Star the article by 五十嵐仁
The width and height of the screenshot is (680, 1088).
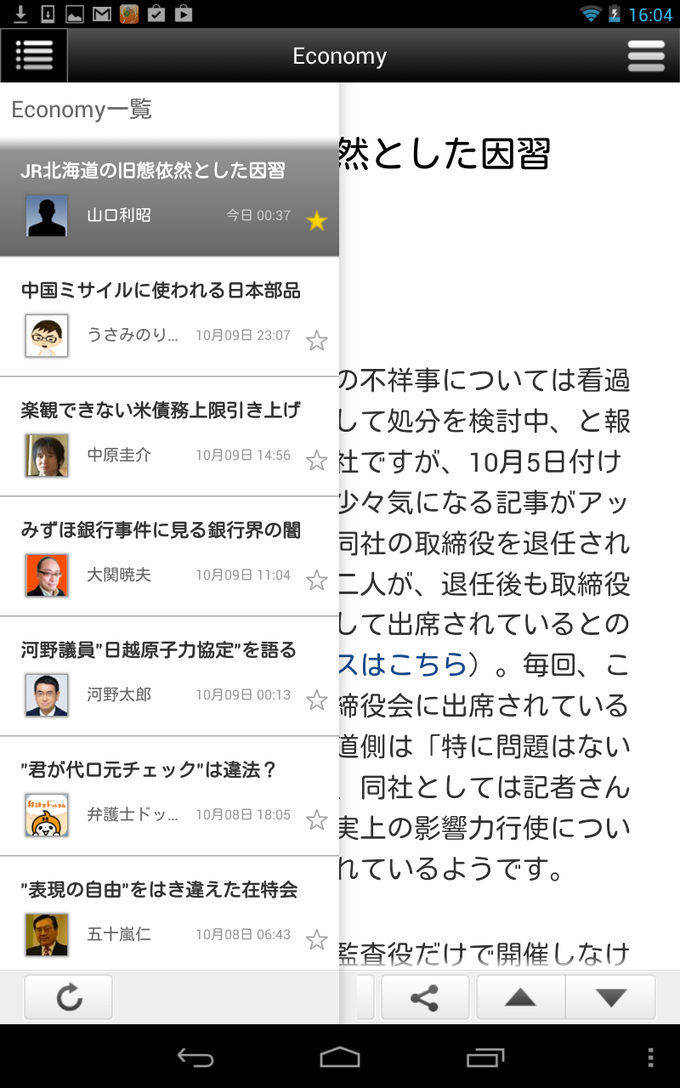(317, 941)
